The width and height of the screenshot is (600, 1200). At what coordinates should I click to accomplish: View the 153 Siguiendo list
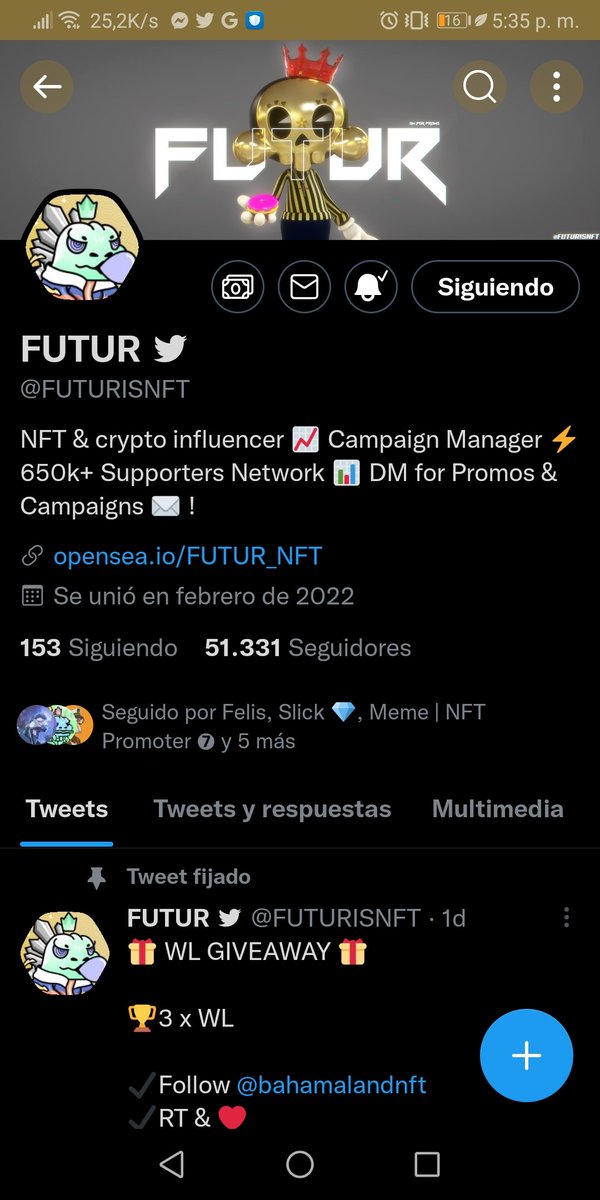click(x=99, y=648)
